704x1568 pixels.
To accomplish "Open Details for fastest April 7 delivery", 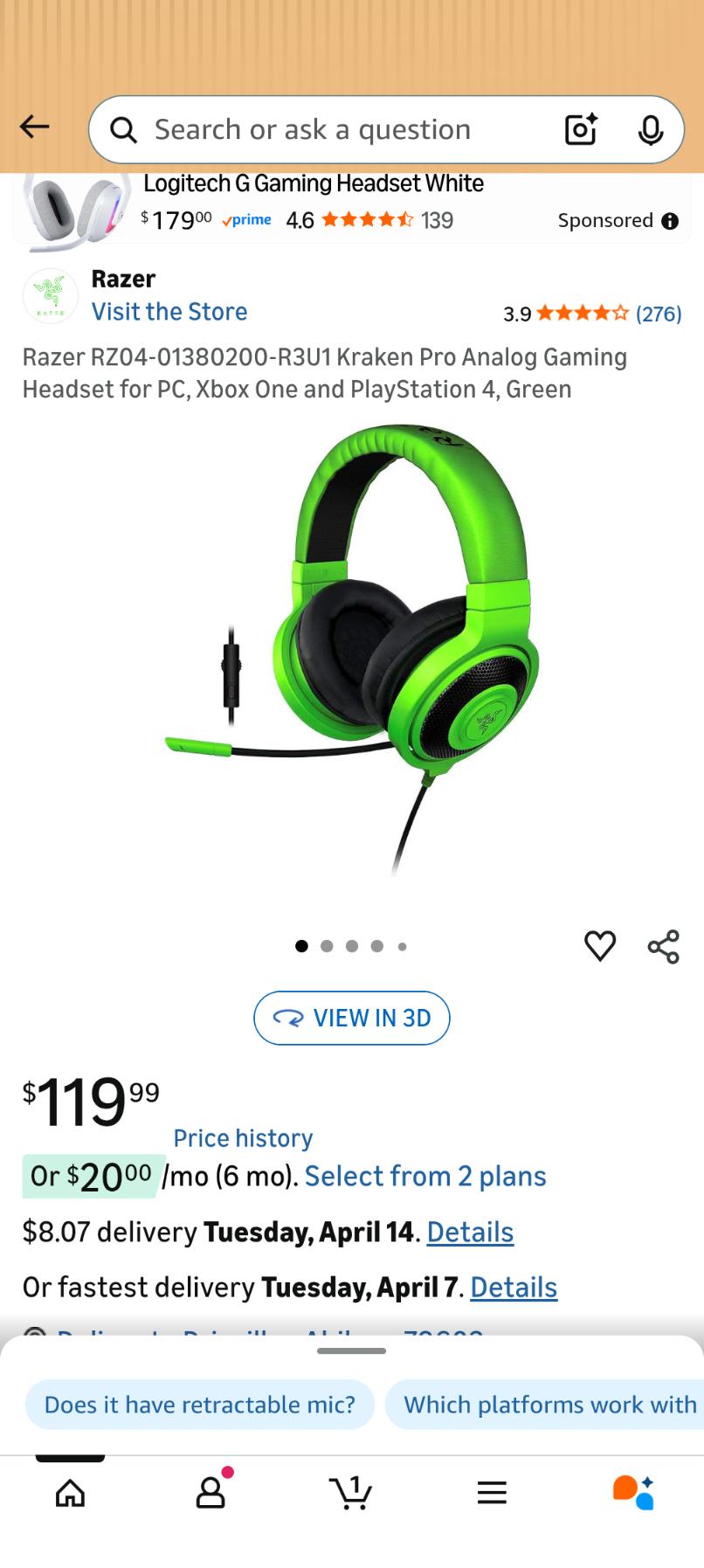I will tap(514, 1288).
